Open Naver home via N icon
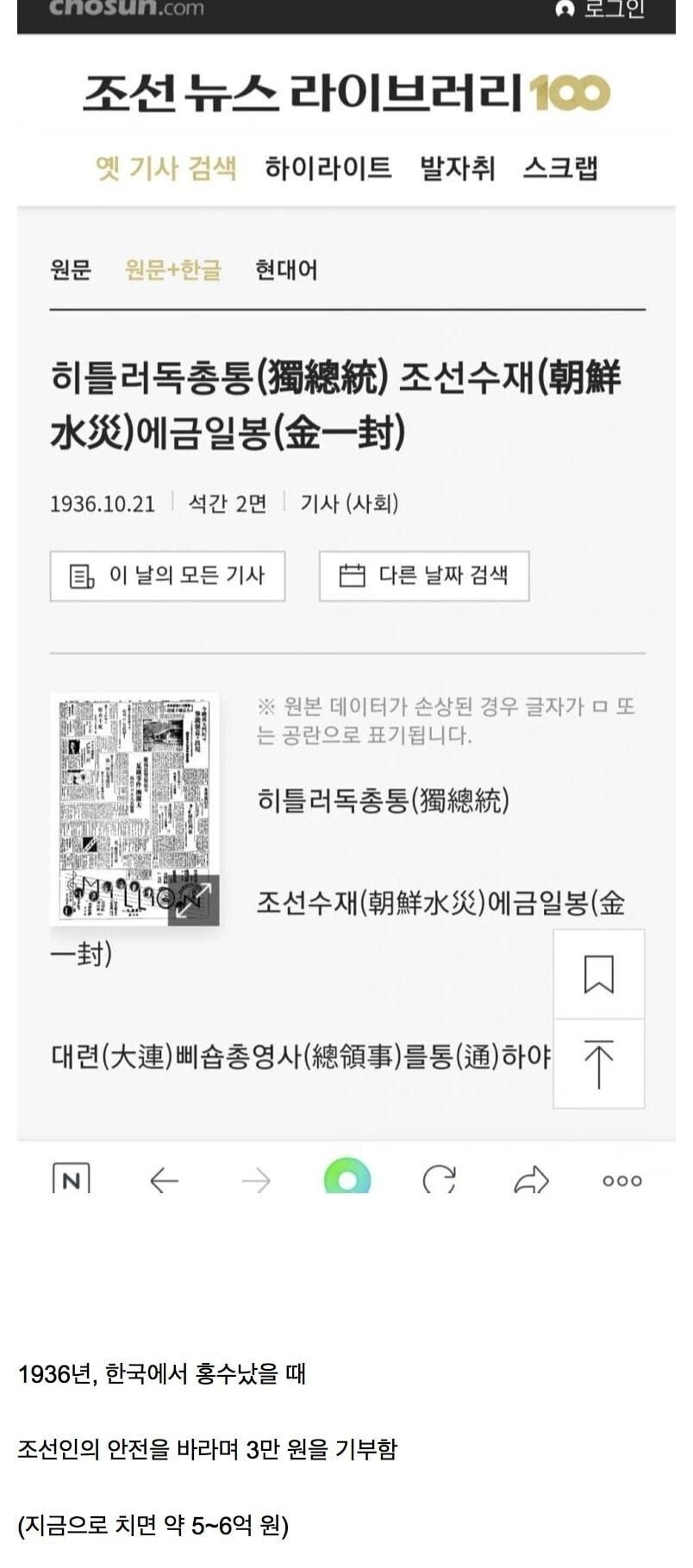Image resolution: width=693 pixels, height=1568 pixels. click(x=72, y=1179)
